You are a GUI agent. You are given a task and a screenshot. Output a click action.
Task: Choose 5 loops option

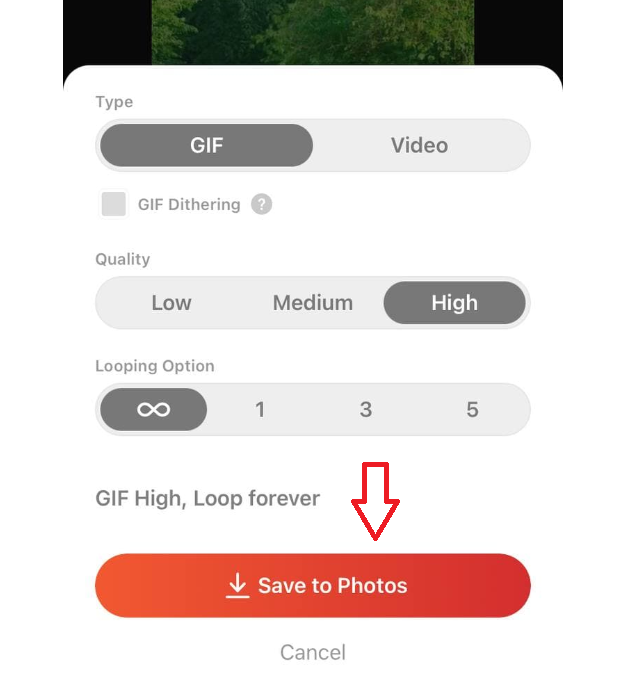tap(472, 409)
